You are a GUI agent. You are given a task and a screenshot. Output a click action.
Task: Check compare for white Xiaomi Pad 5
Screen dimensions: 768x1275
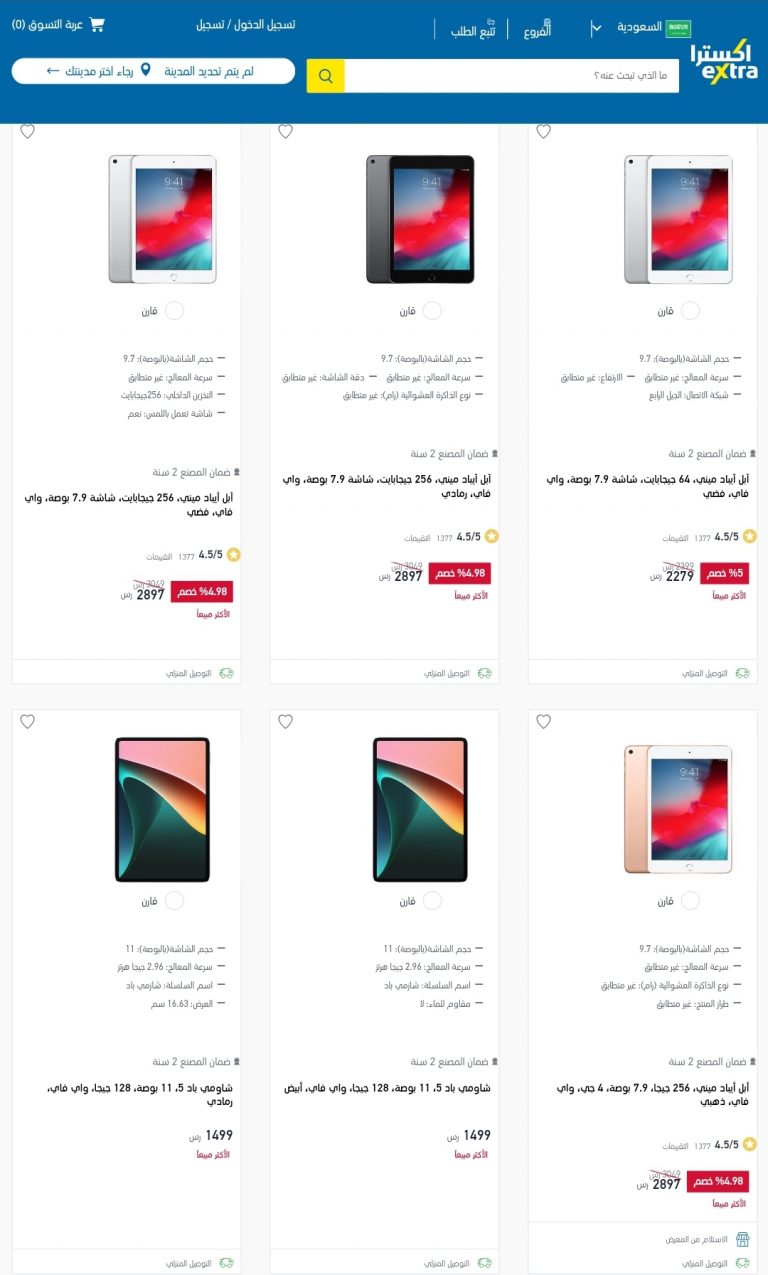432,901
